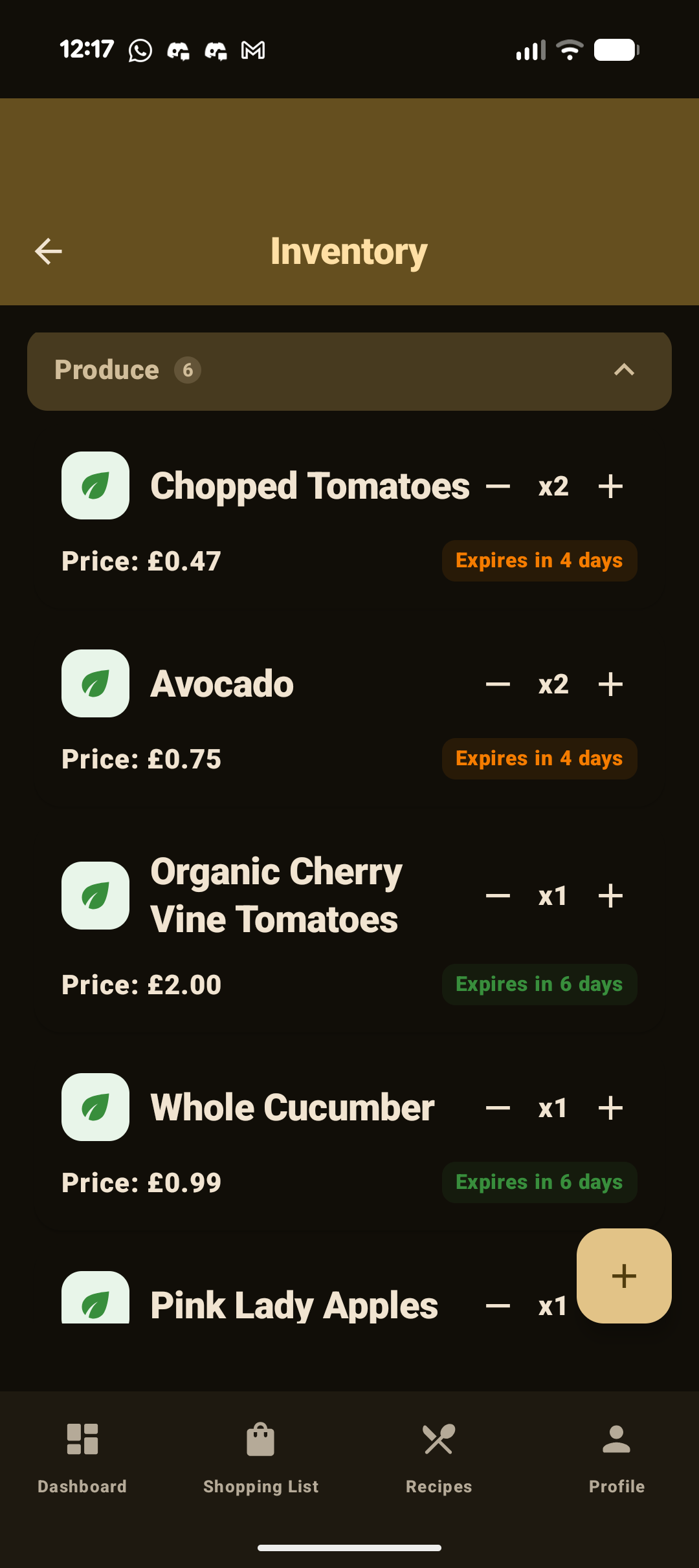Decrease Whole Cucumber quantity

498,1108
